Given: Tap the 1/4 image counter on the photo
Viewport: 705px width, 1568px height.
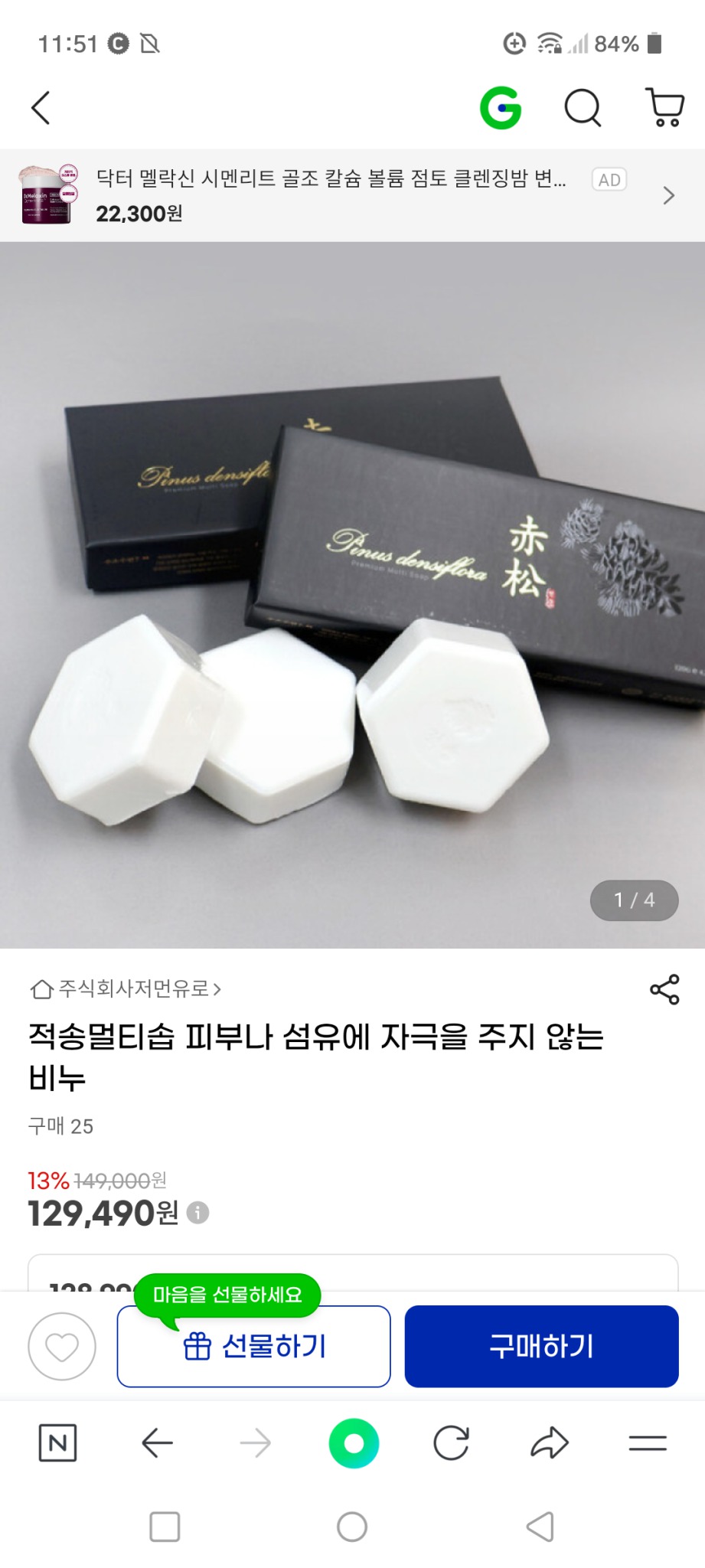Looking at the screenshot, I should [x=633, y=901].
